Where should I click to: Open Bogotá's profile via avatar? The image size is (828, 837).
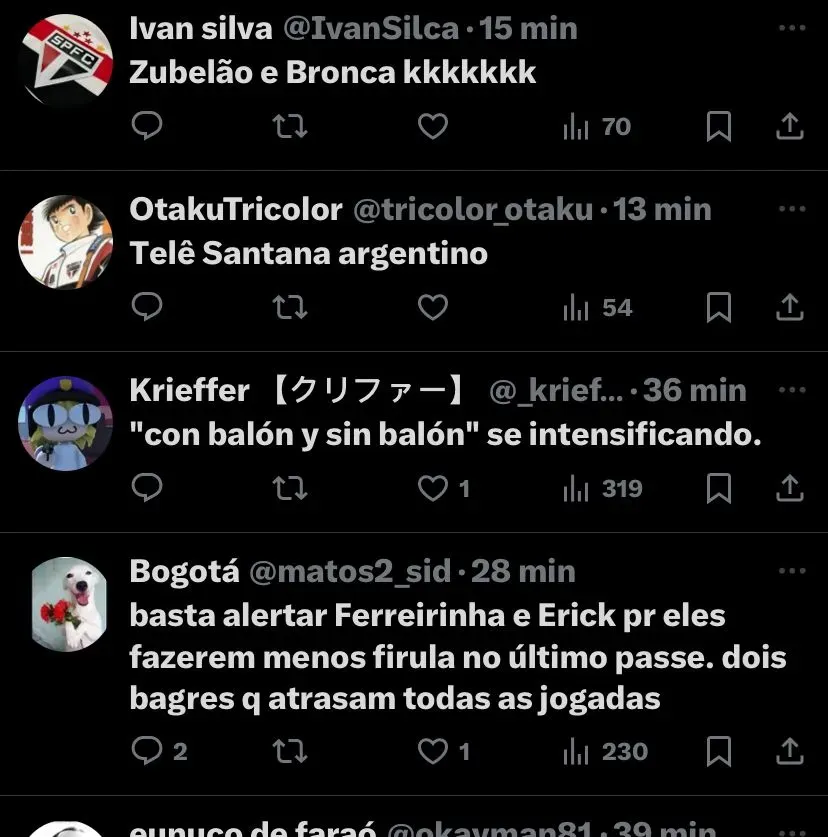(x=65, y=604)
